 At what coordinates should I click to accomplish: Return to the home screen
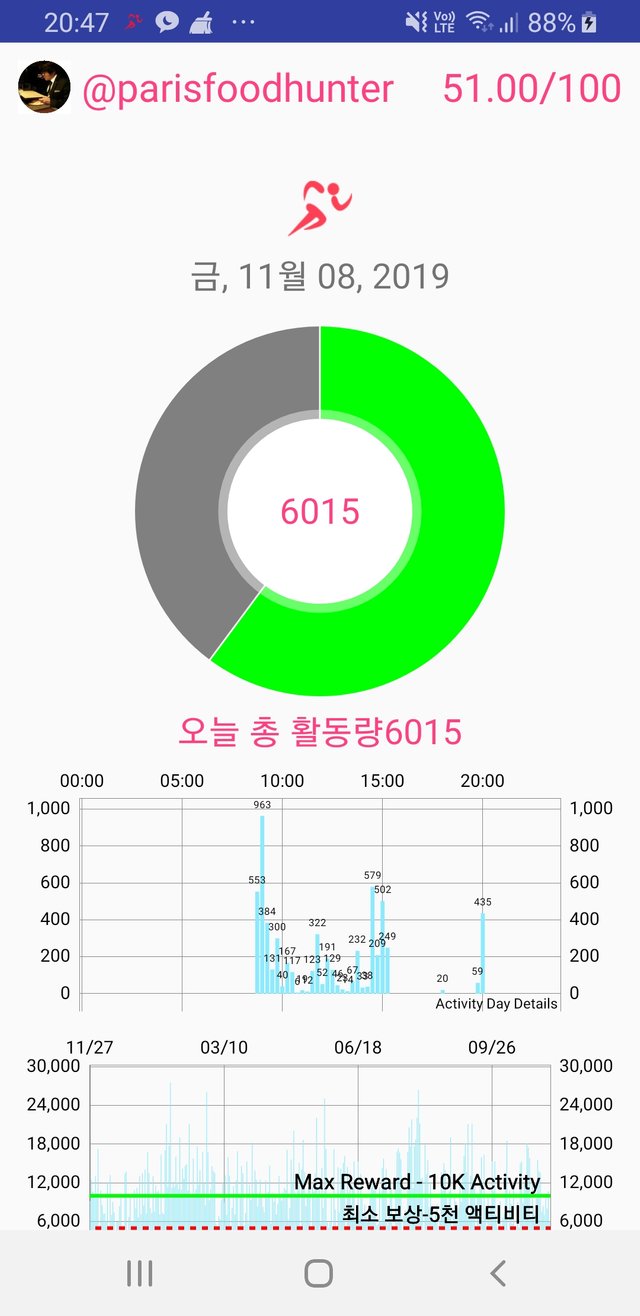click(319, 1273)
